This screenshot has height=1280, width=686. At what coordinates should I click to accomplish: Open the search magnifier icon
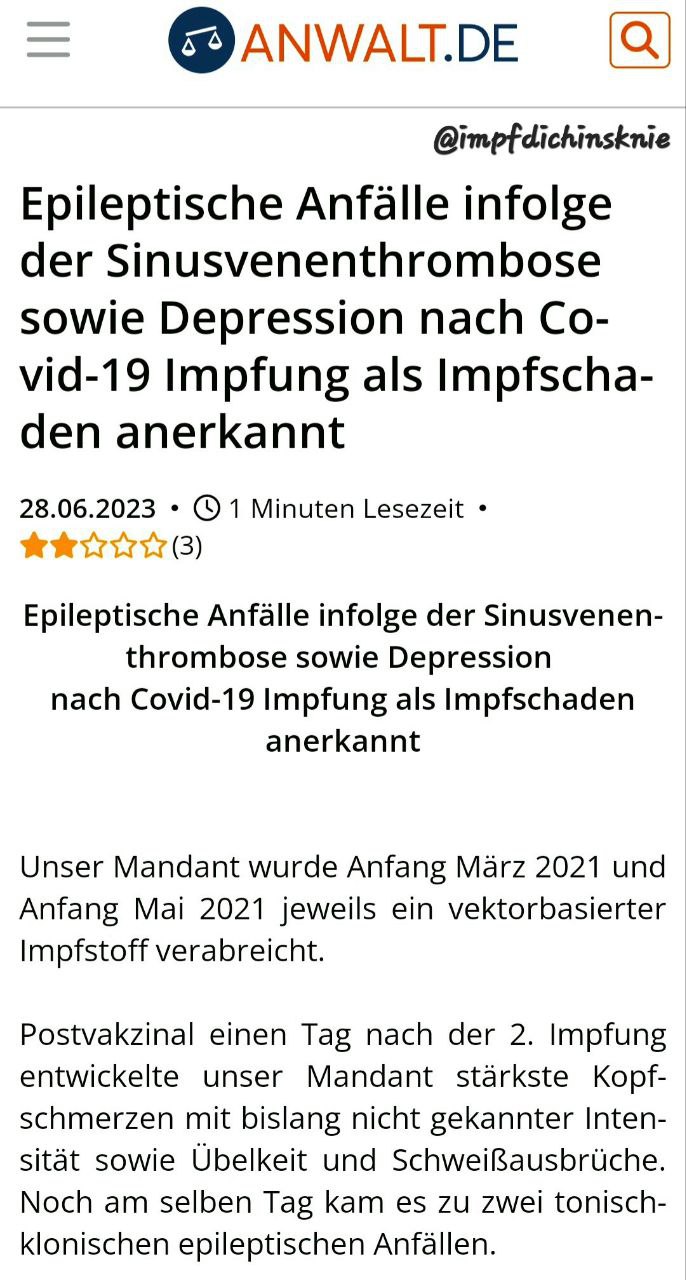(x=639, y=40)
